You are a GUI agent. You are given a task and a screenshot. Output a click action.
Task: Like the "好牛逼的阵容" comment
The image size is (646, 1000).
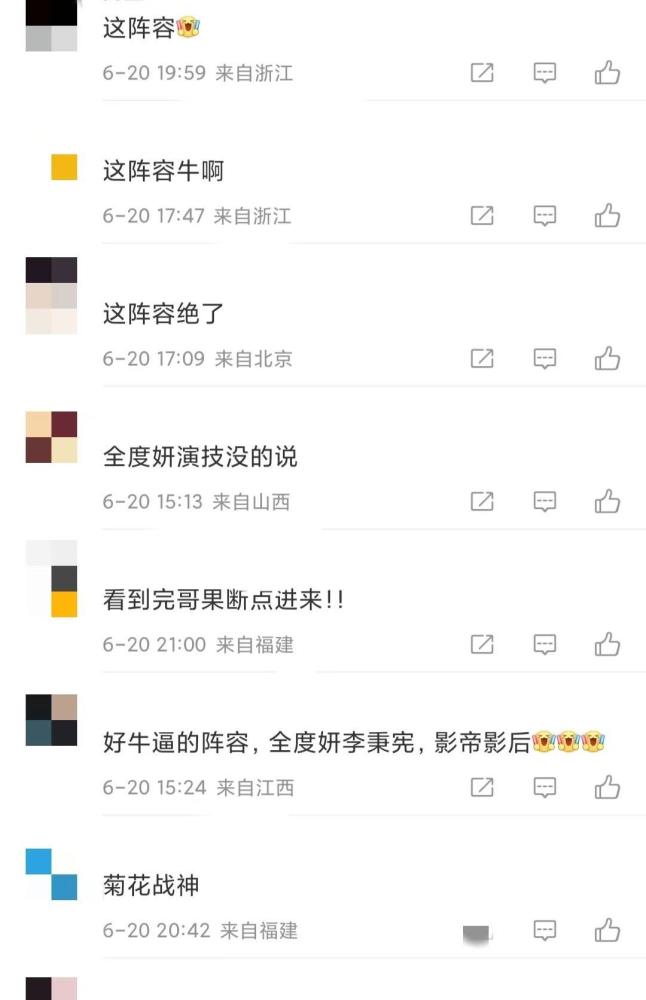[607, 788]
